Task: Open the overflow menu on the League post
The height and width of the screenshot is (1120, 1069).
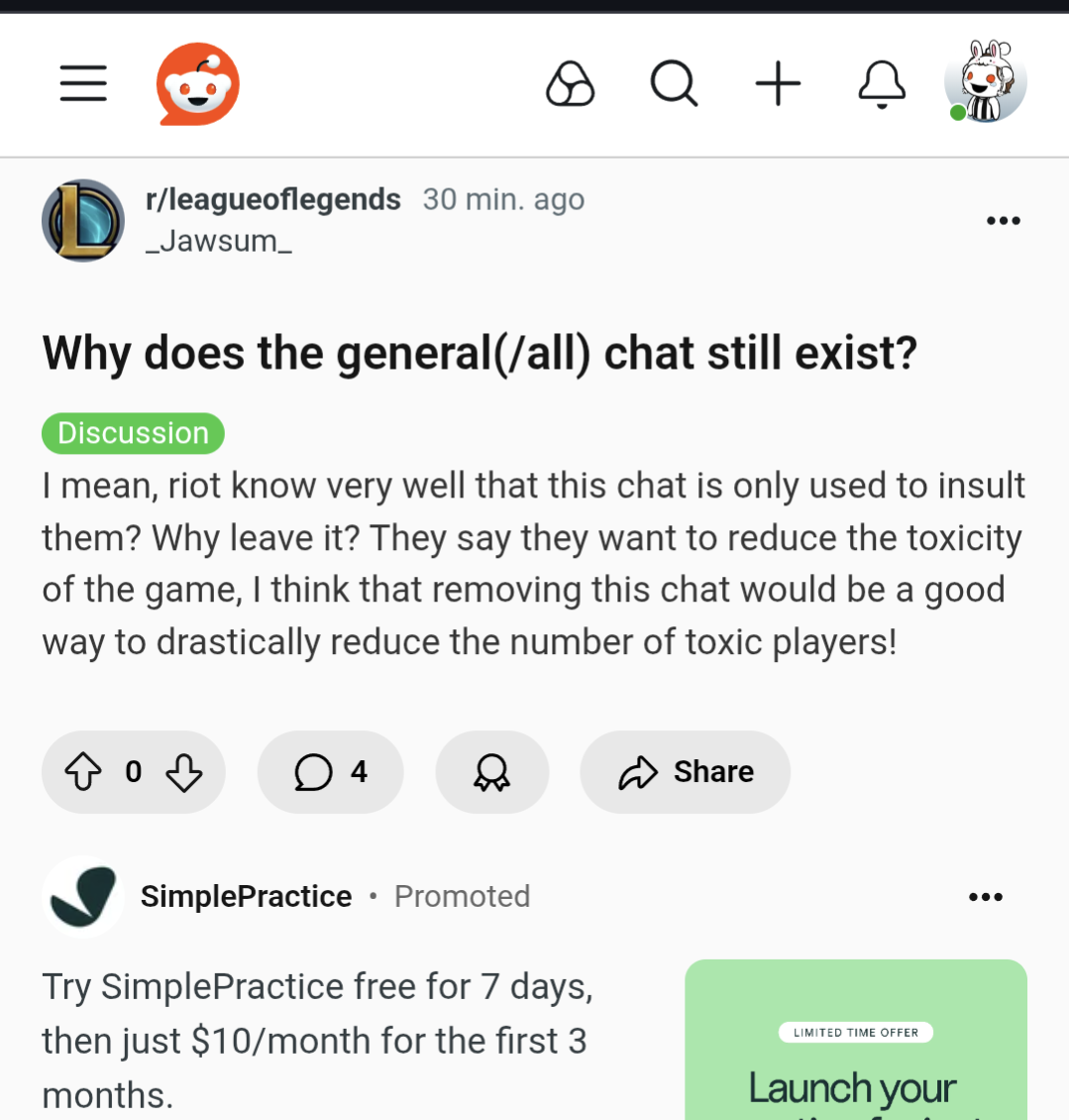Action: click(x=1003, y=221)
